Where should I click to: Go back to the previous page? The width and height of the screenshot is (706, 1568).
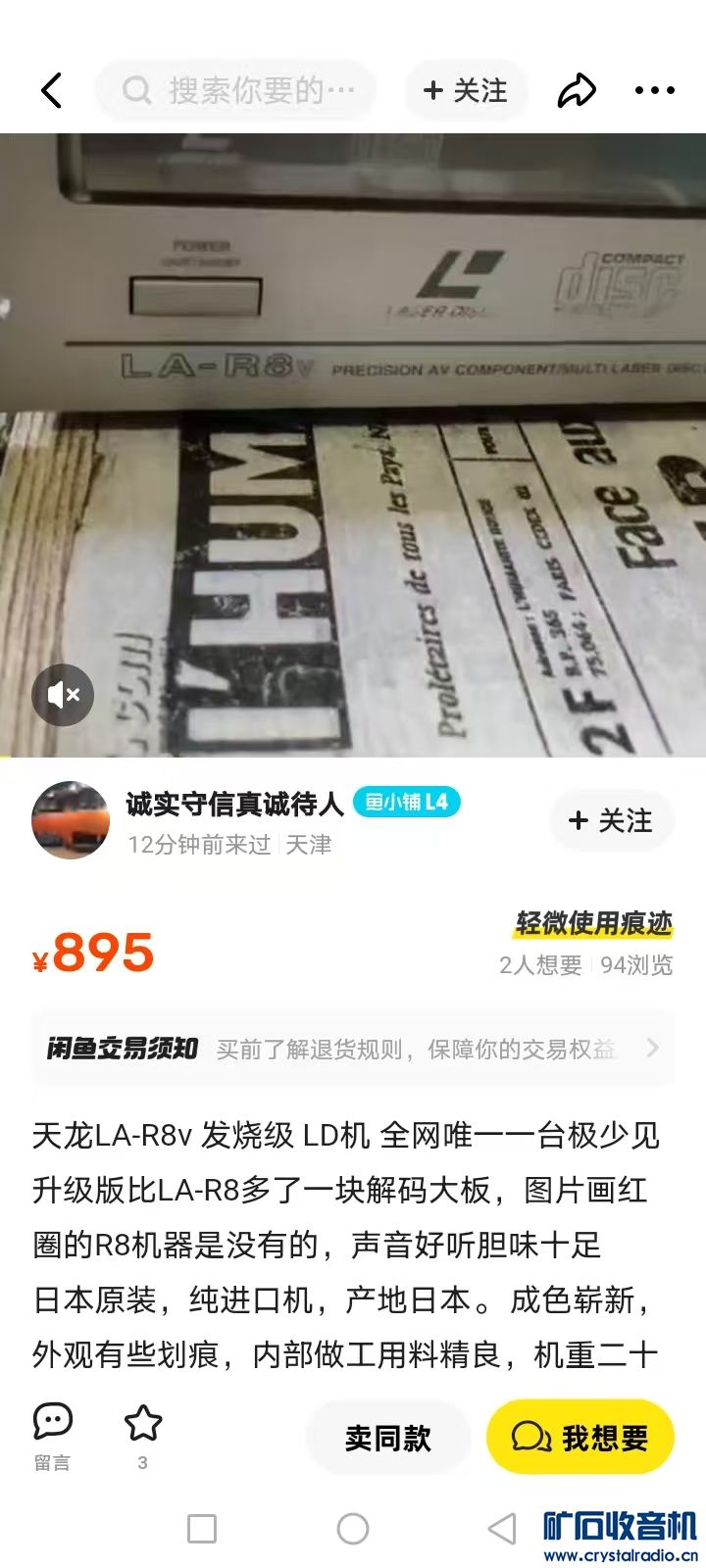[52, 91]
